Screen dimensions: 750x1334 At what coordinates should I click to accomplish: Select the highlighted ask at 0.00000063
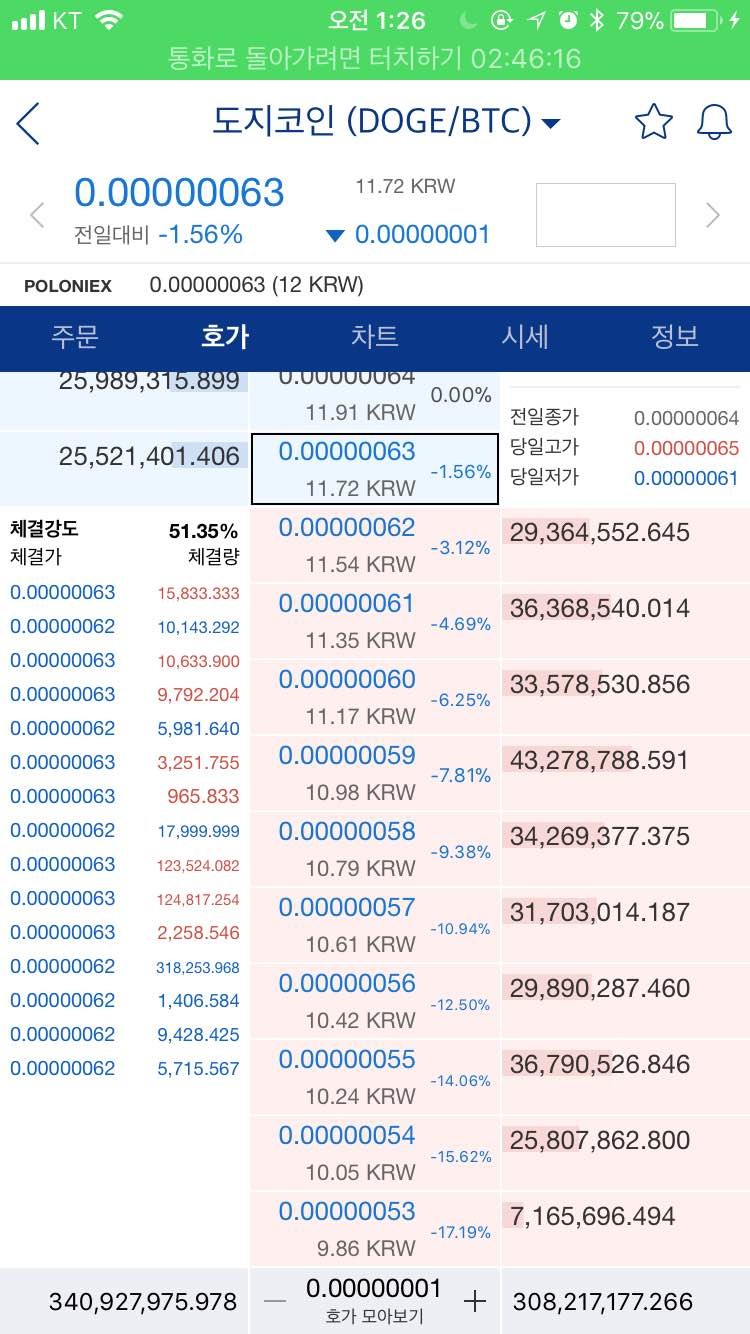(374, 467)
